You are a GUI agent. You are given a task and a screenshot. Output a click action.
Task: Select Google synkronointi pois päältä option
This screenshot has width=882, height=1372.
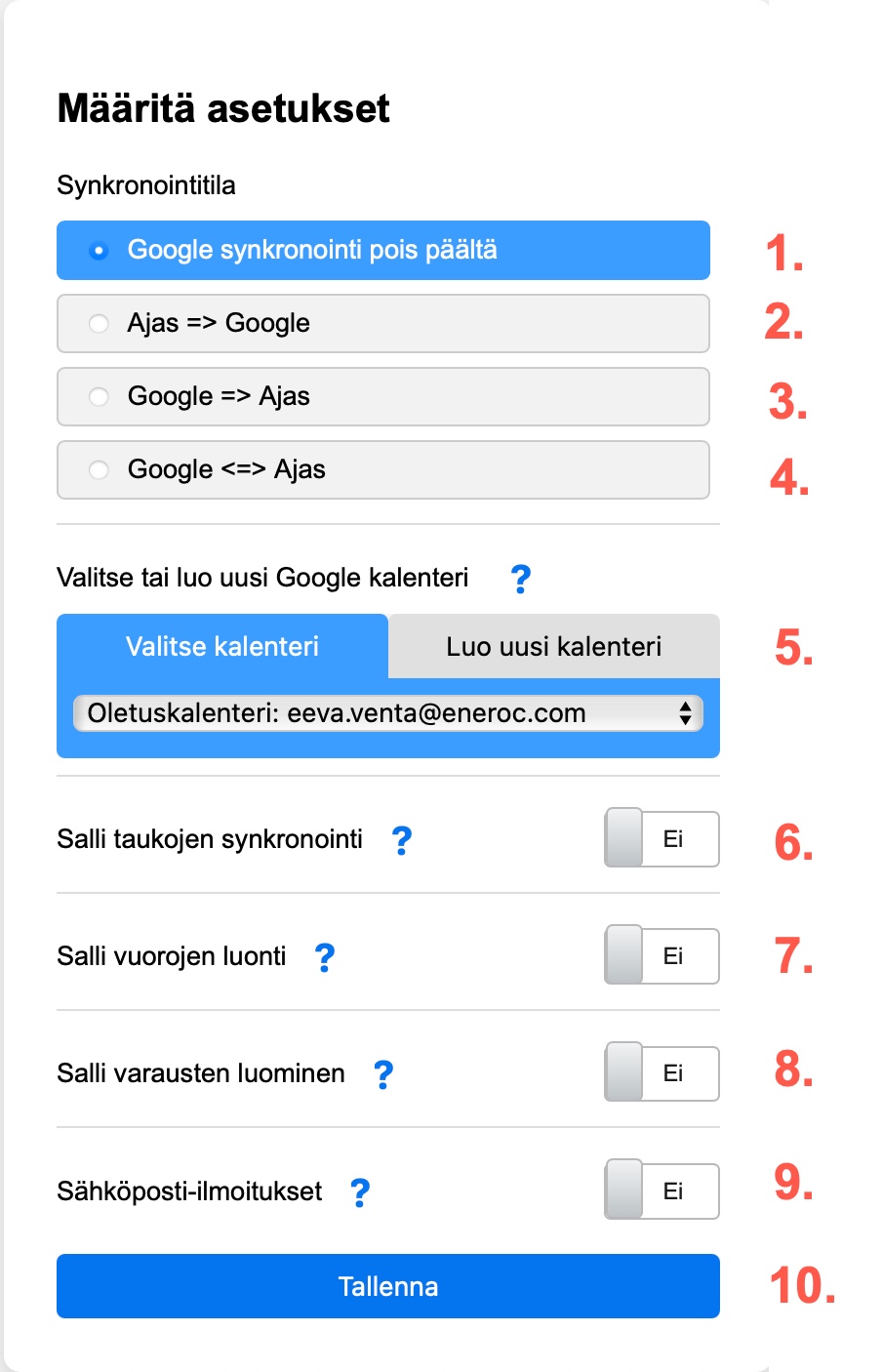click(382, 251)
